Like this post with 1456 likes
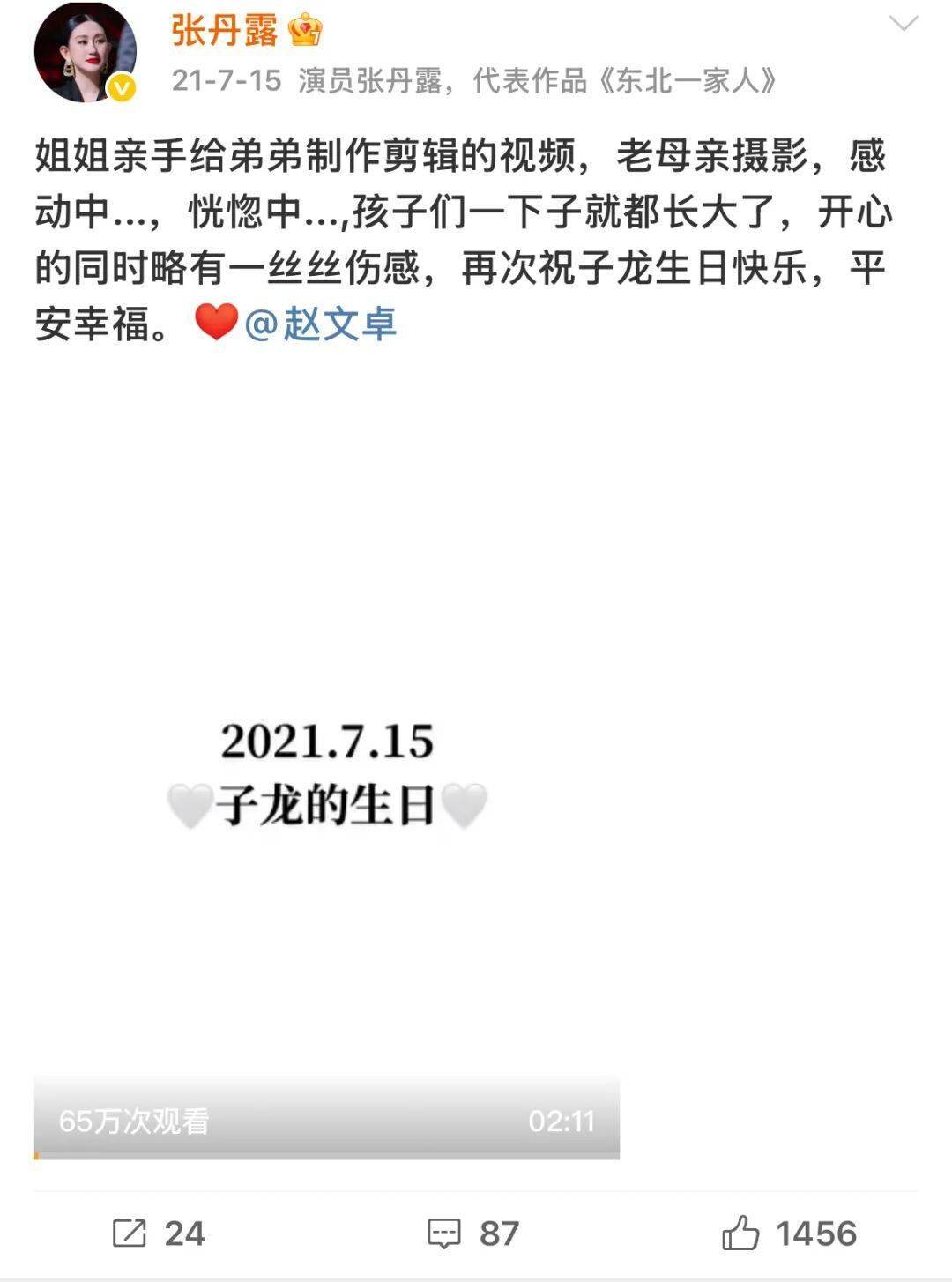 pos(789,1233)
